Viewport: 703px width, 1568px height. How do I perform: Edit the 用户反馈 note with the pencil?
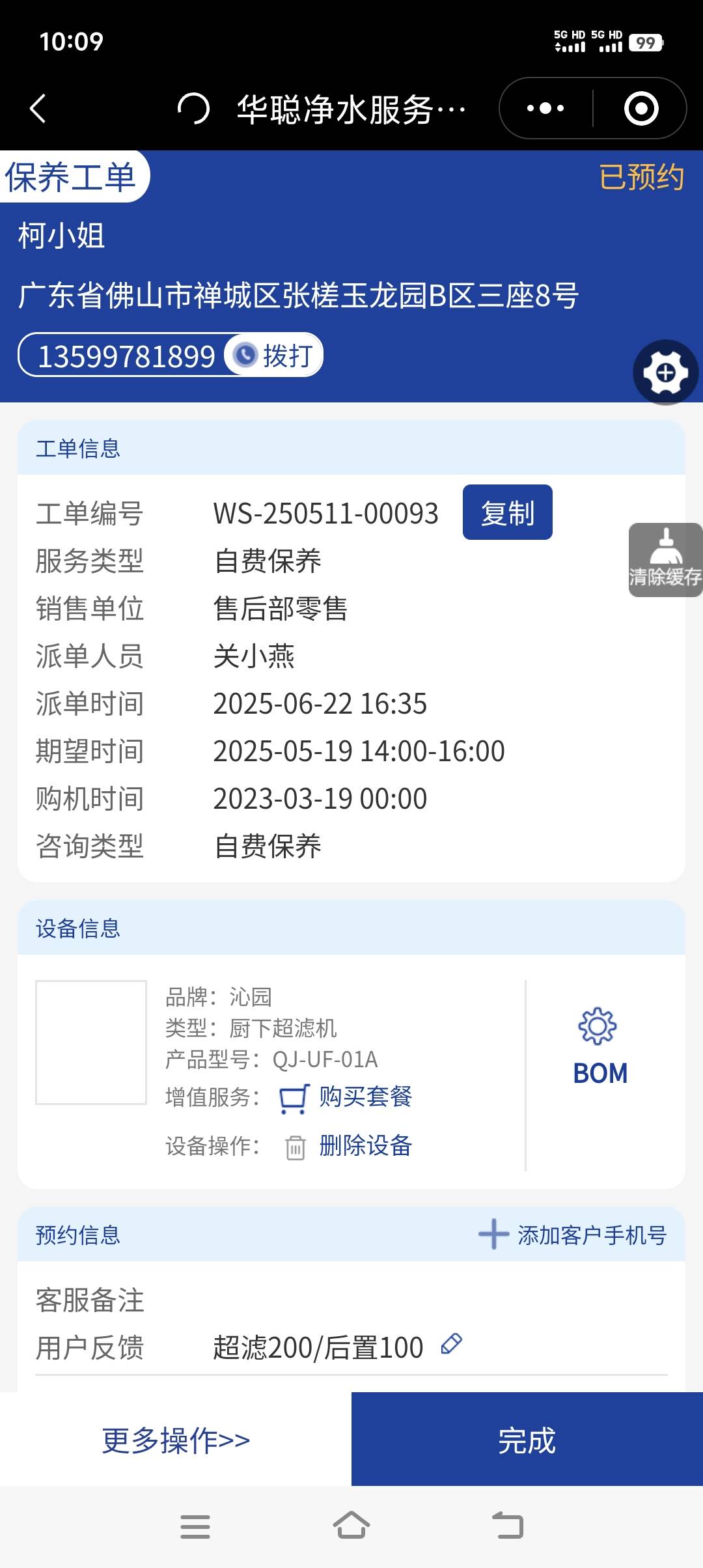pyautogui.click(x=452, y=1344)
